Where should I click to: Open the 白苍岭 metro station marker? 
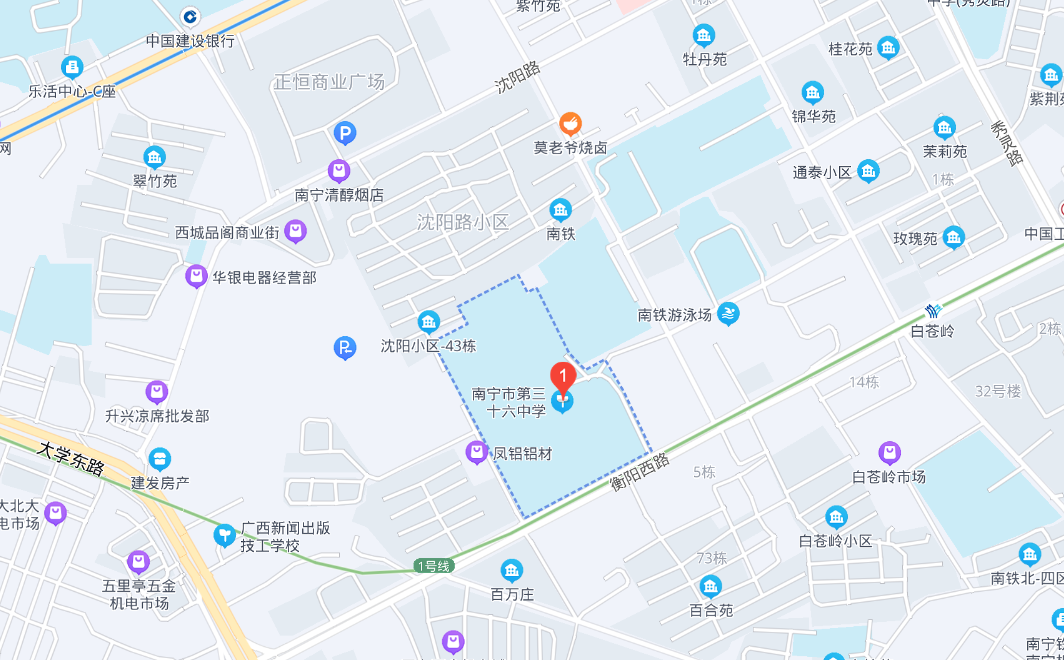[933, 311]
